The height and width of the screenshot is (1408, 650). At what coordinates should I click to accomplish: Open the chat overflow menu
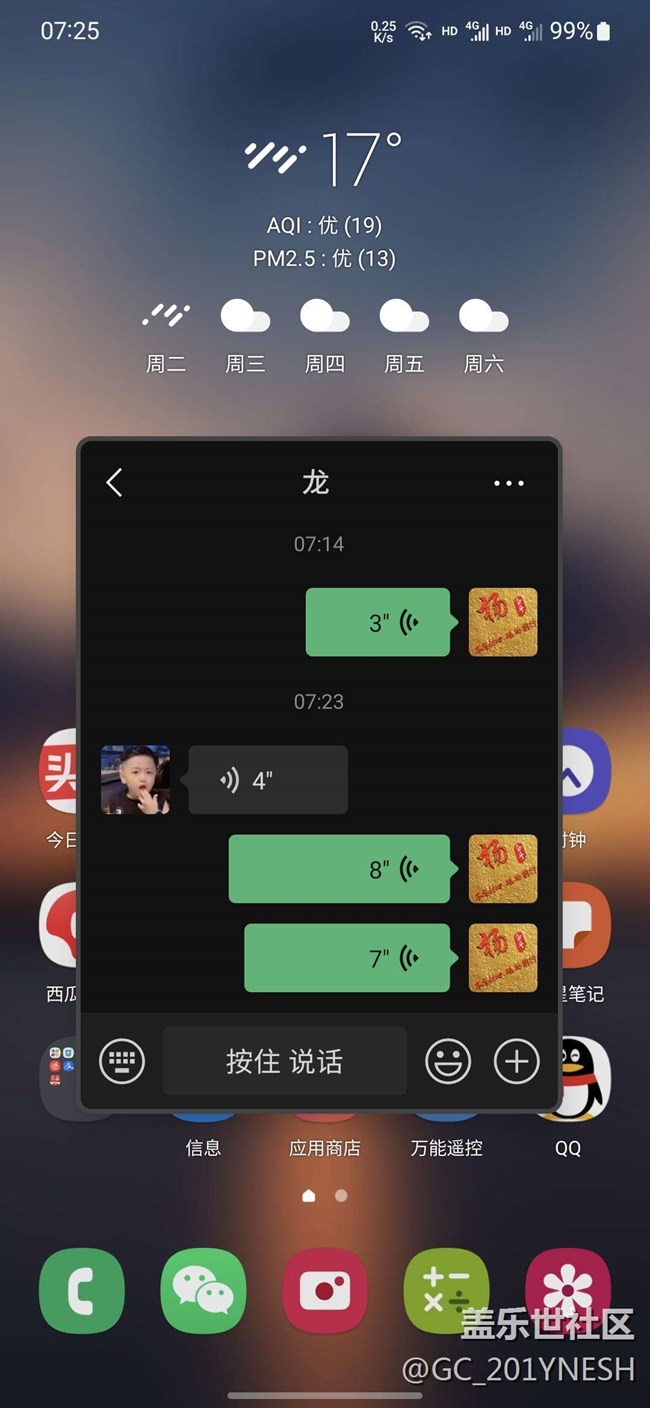click(x=508, y=483)
